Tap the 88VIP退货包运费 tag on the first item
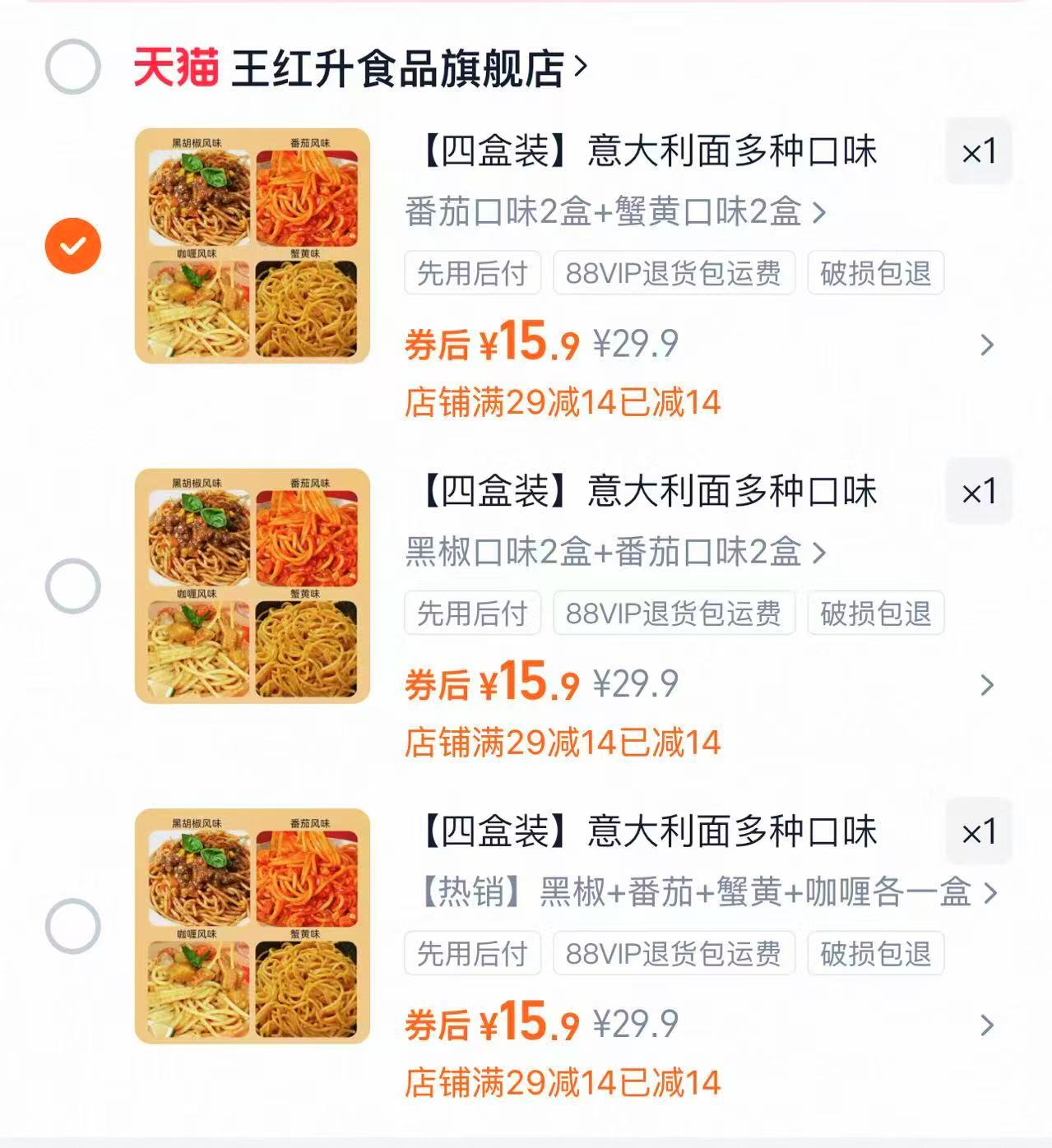This screenshot has height=1148, width=1052. (674, 274)
